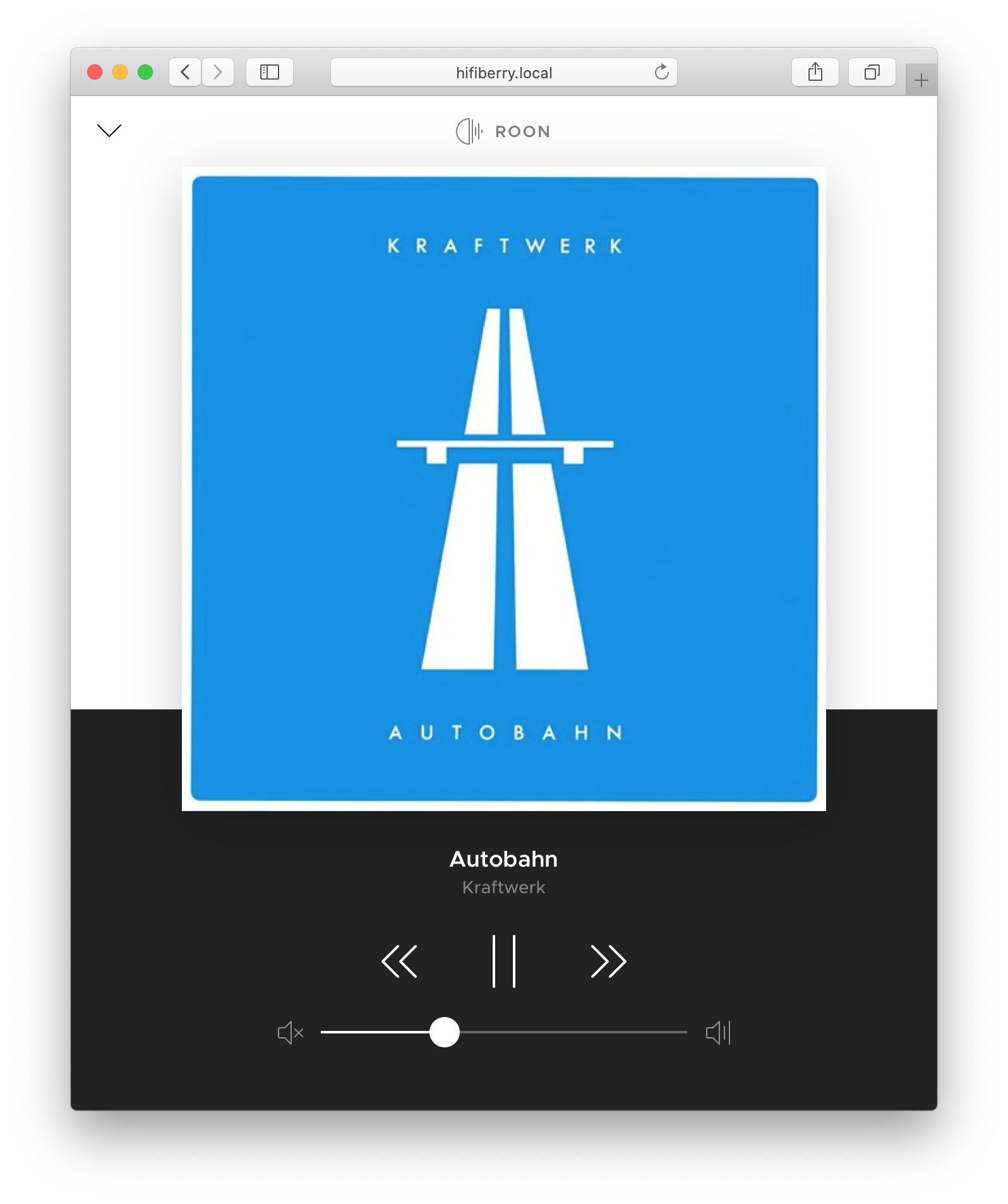Enter full screen with the green button
The width and height of the screenshot is (1008, 1204).
145,72
